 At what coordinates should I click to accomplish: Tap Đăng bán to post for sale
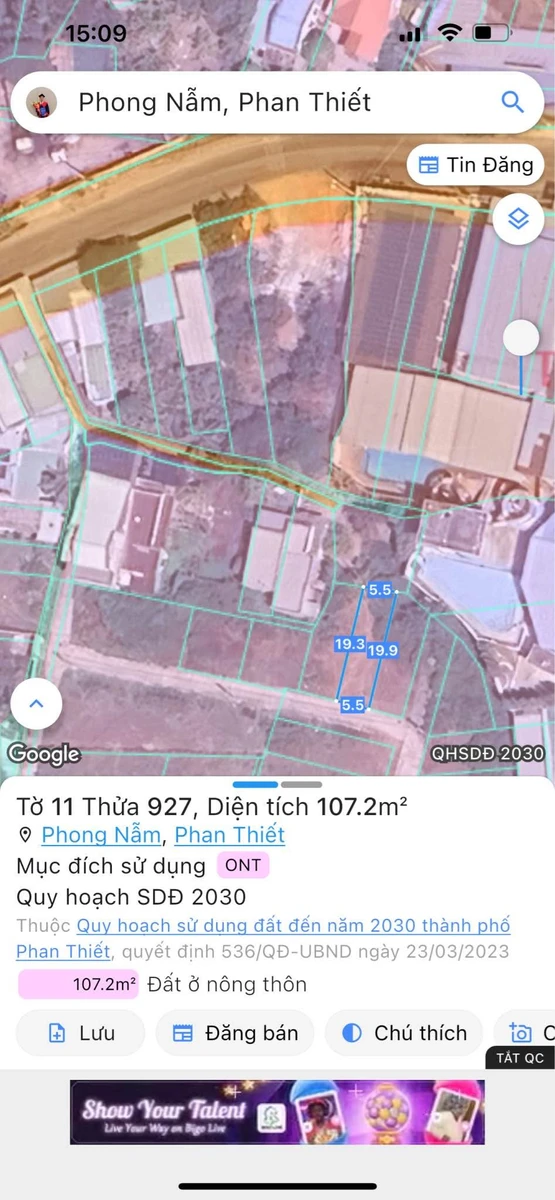235,1033
